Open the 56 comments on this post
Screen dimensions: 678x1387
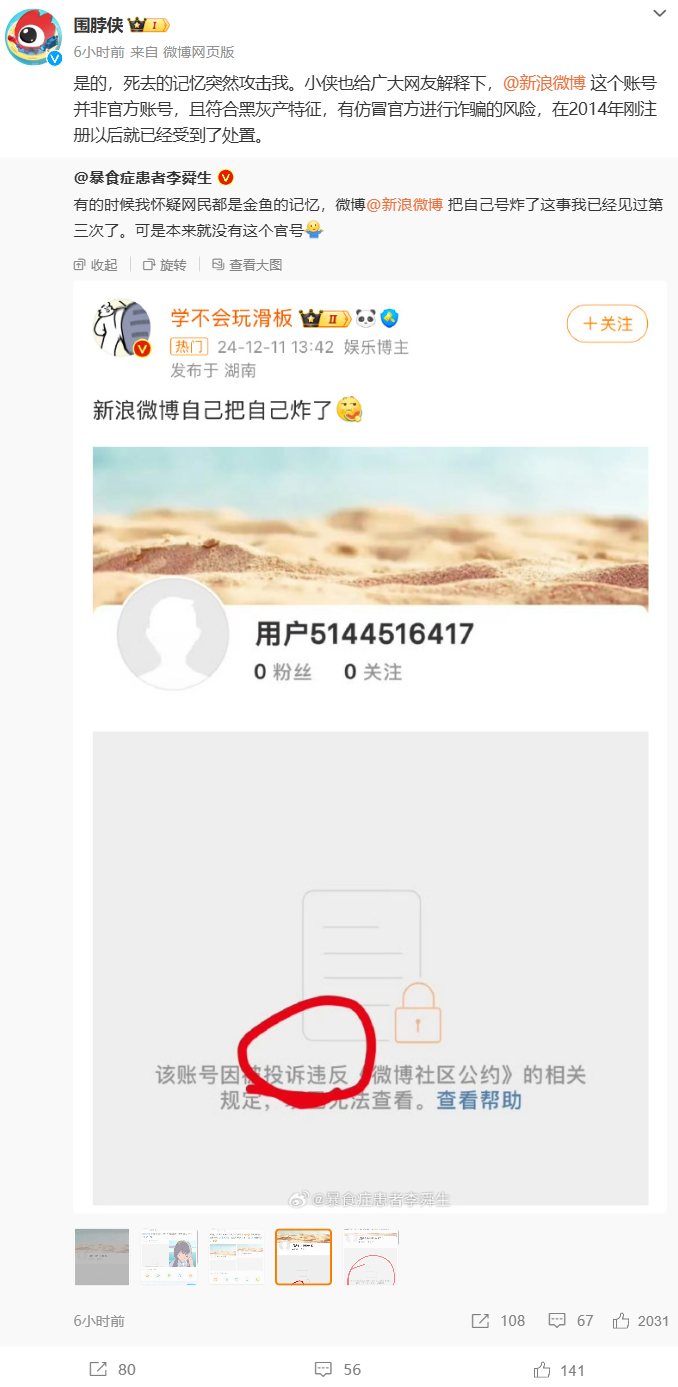pyautogui.click(x=338, y=1370)
